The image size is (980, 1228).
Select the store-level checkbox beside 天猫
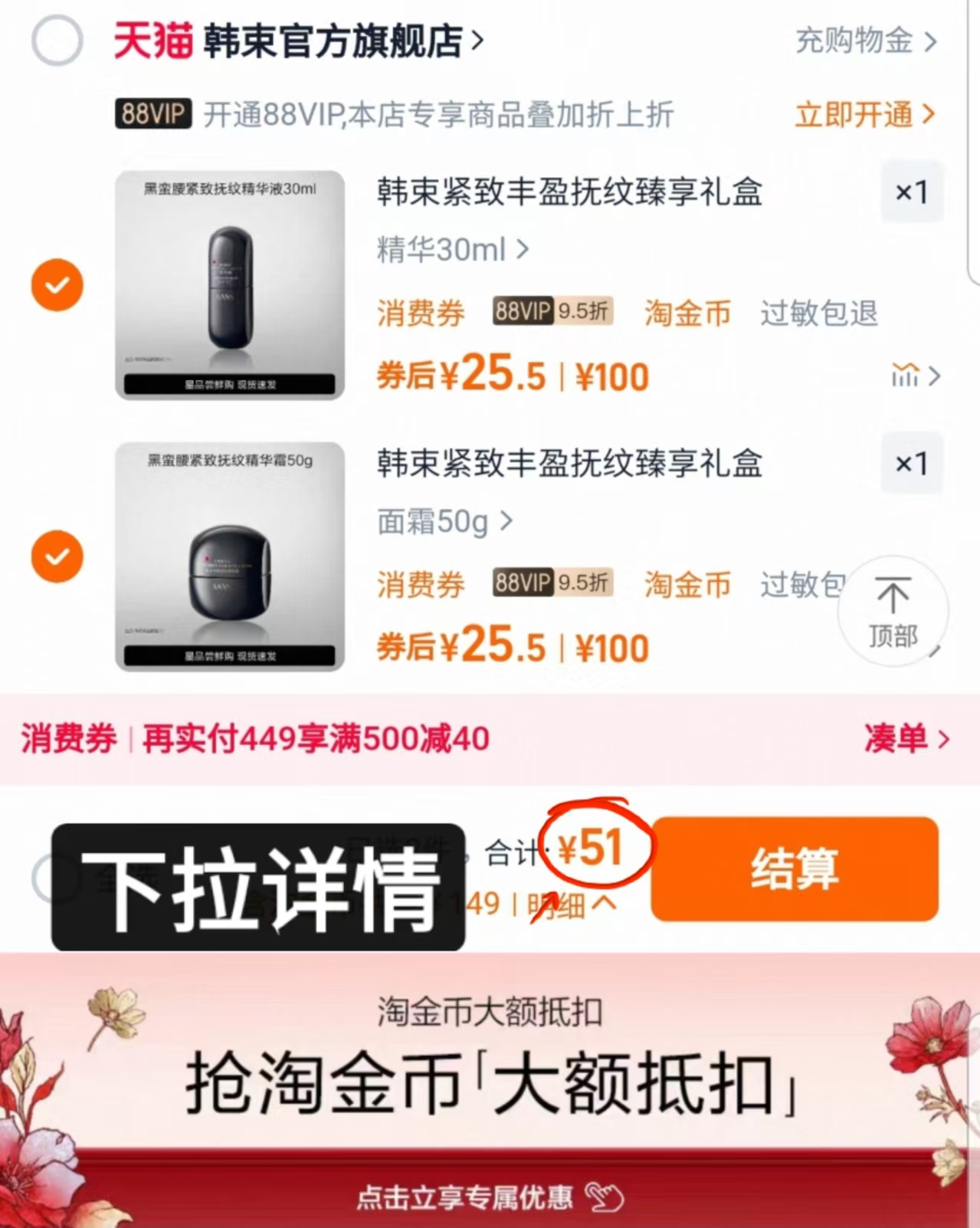(x=56, y=41)
